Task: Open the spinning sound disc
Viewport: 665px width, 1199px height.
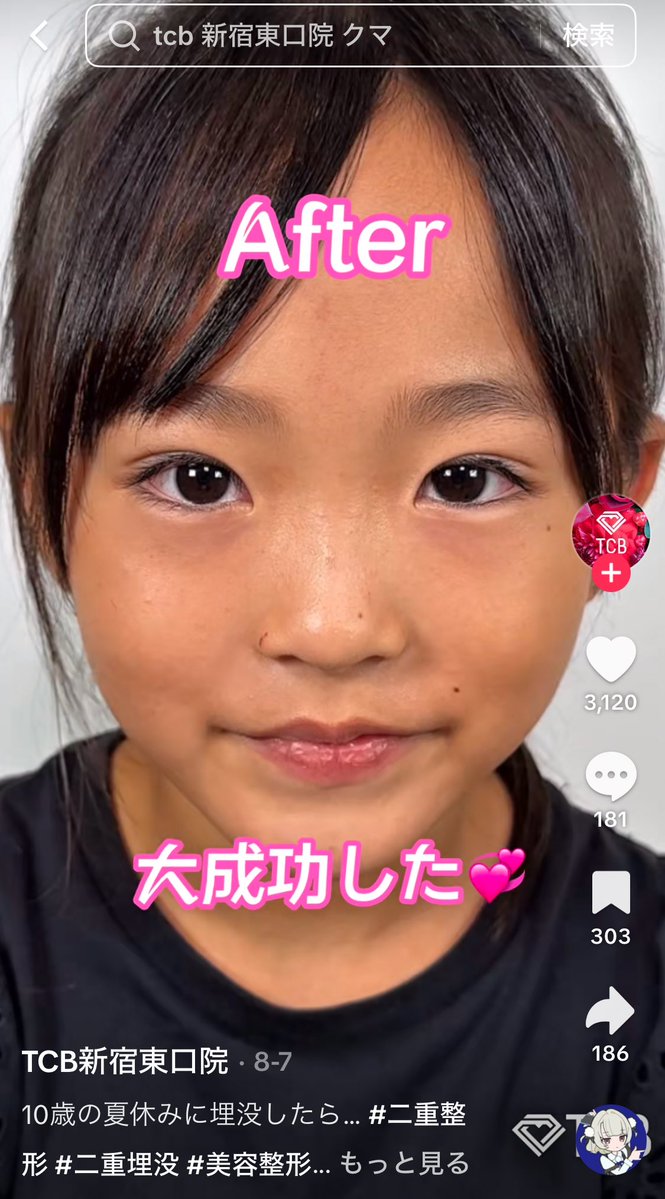Action: (x=609, y=1138)
